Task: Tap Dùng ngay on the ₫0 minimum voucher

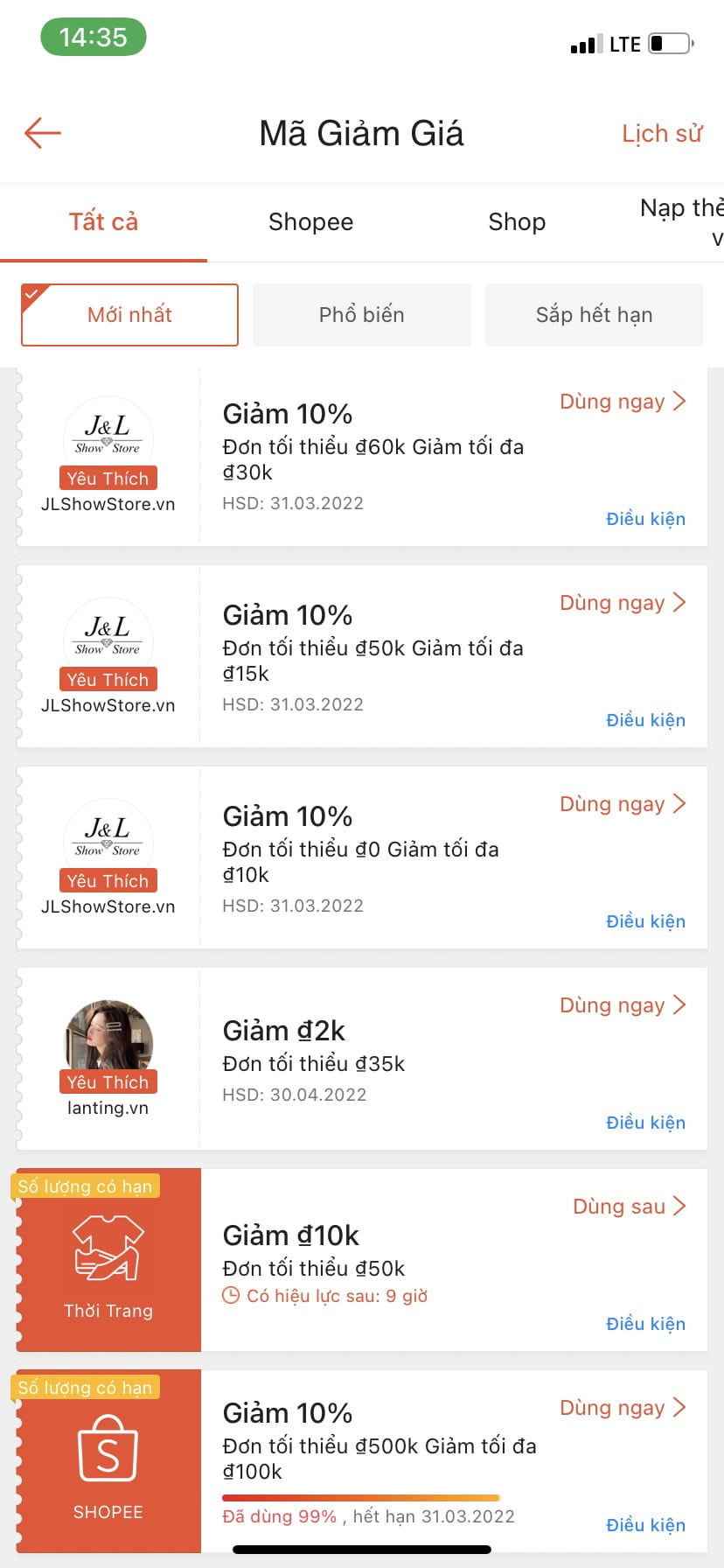Action: point(622,804)
